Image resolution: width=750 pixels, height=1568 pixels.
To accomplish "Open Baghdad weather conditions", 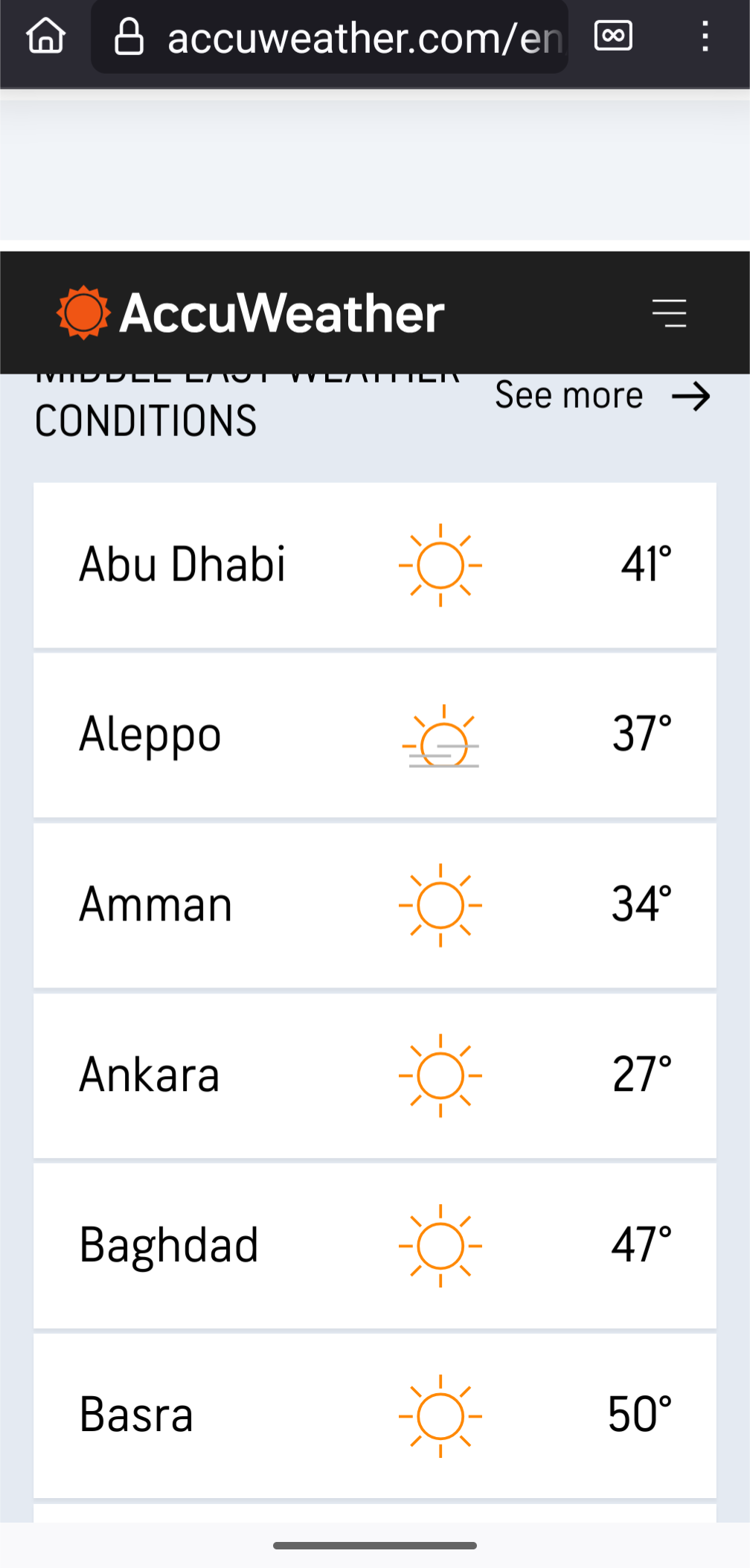I will [375, 1246].
